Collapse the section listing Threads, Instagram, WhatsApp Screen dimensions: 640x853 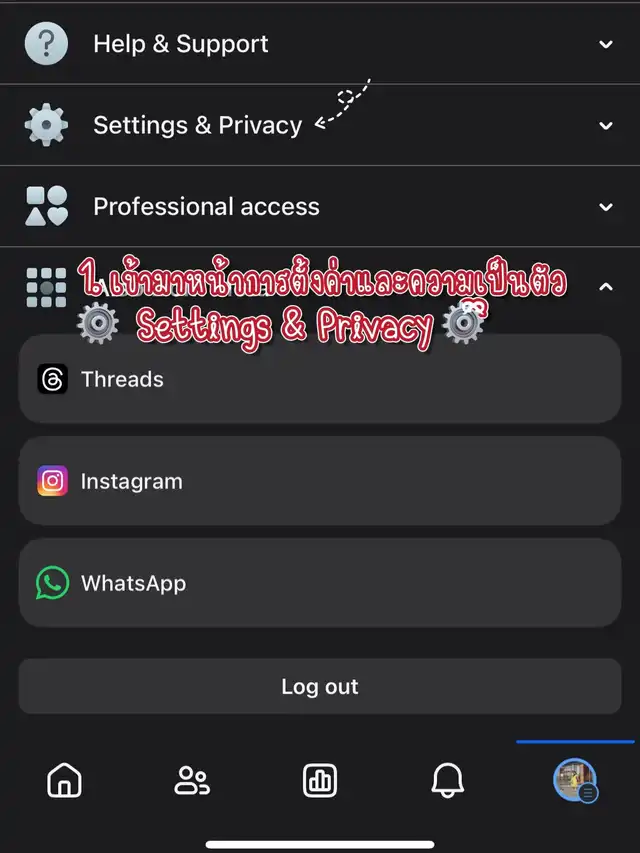pos(605,288)
